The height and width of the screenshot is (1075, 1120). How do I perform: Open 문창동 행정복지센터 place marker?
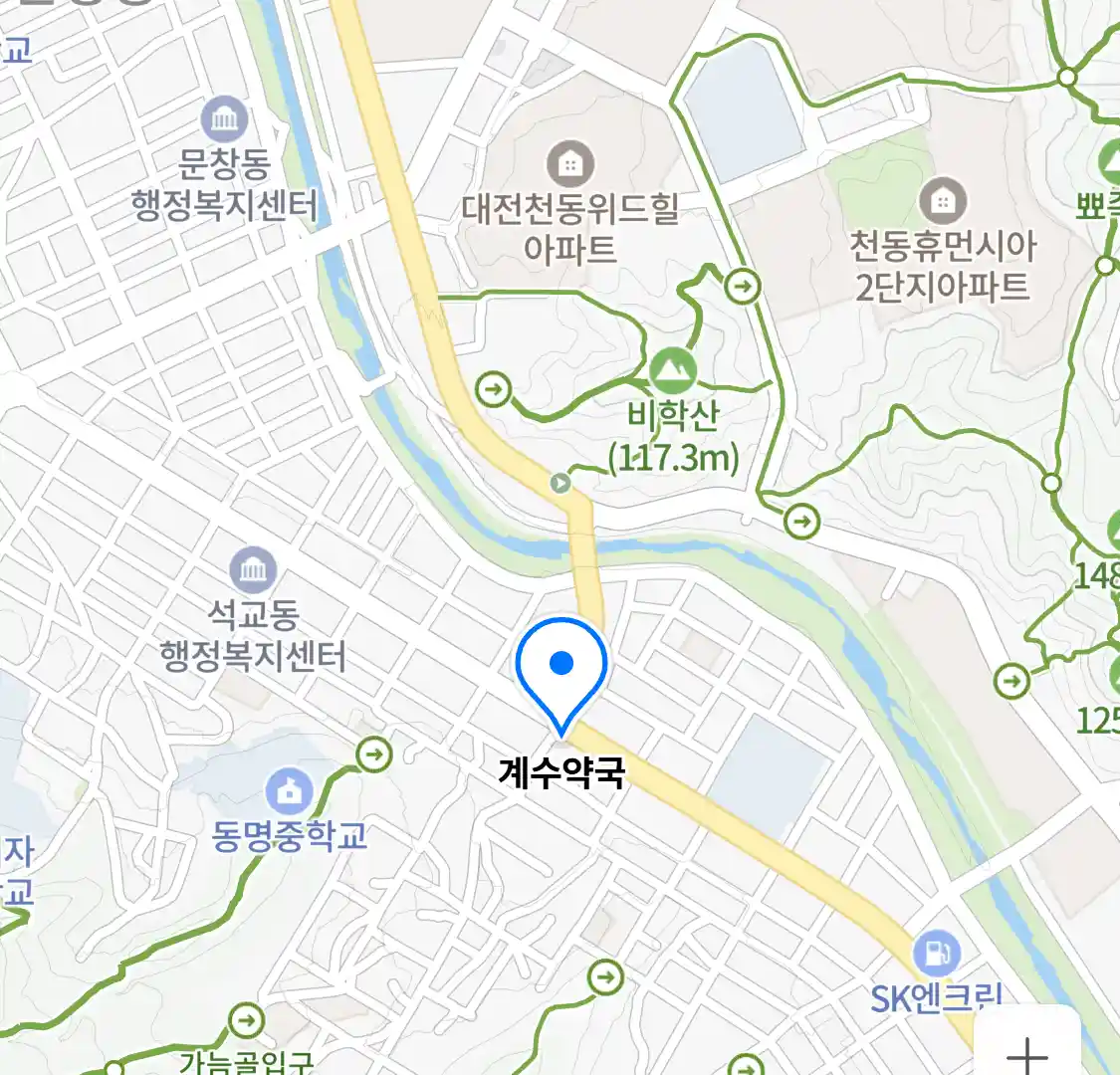(225, 120)
